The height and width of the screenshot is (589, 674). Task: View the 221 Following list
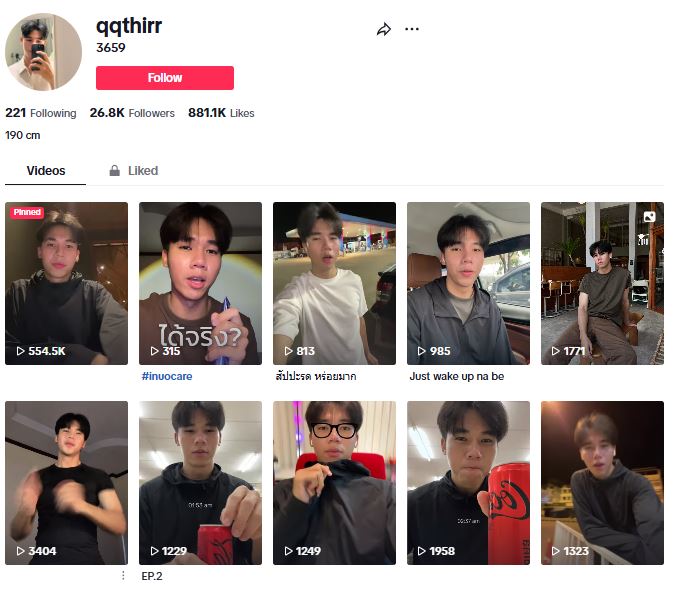41,113
